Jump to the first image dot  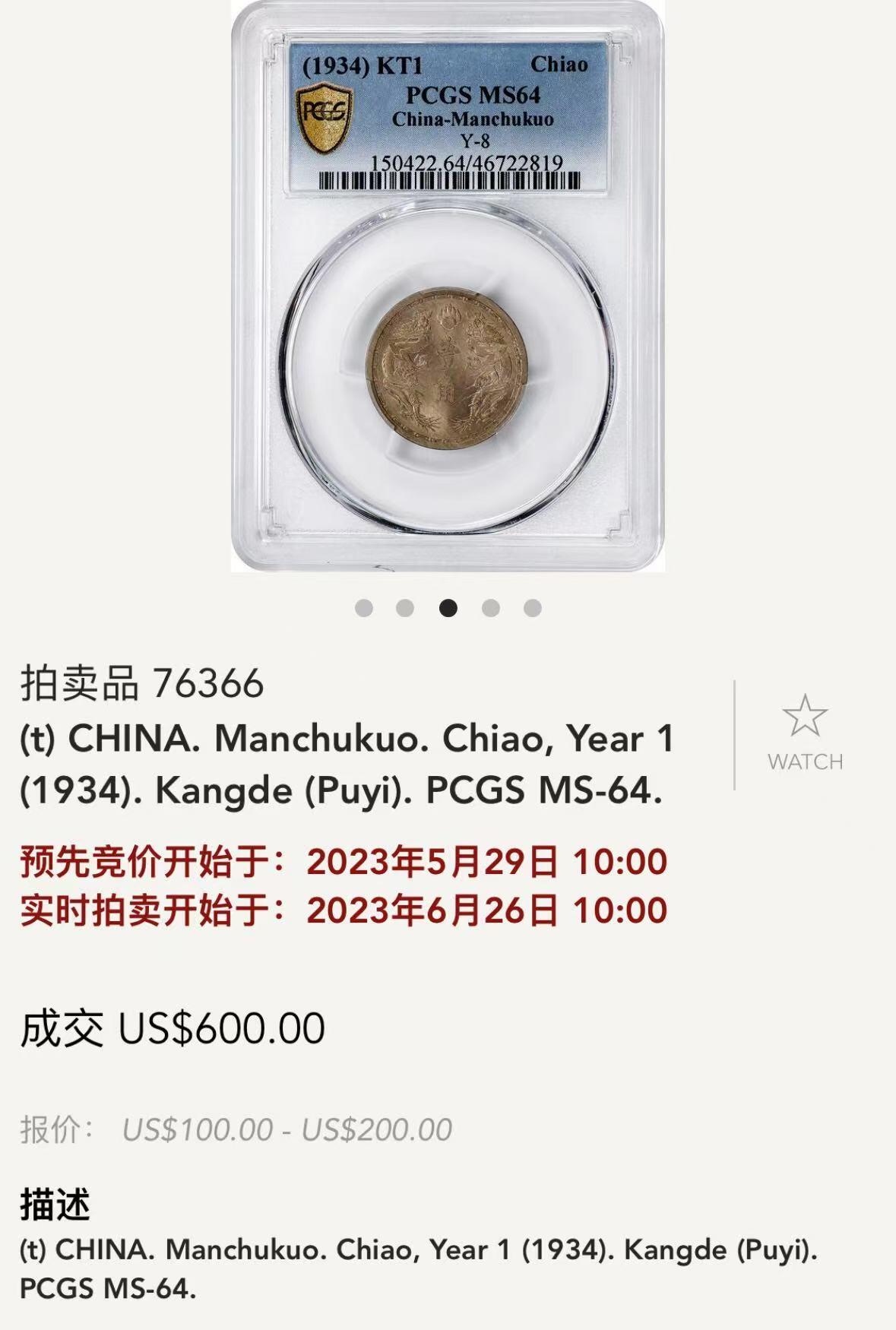click(364, 608)
